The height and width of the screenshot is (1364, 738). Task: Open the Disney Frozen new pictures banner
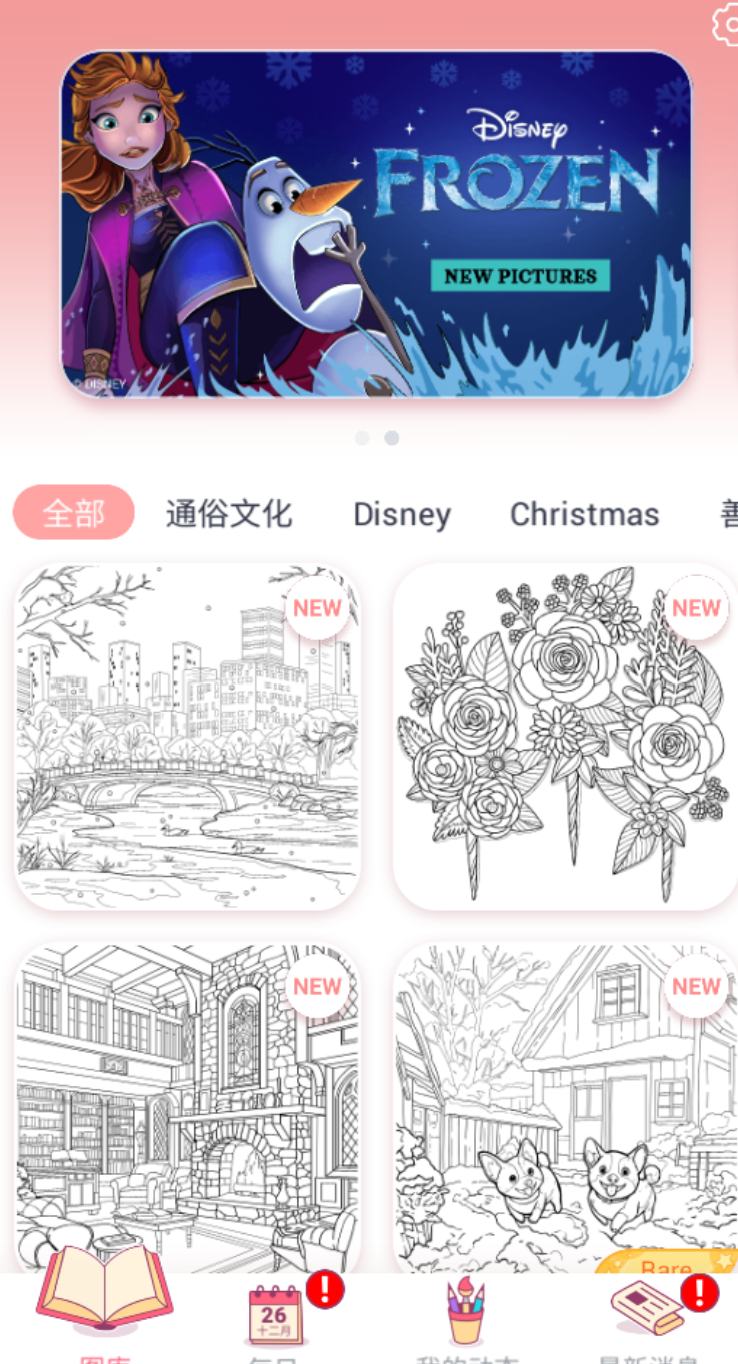pos(376,224)
